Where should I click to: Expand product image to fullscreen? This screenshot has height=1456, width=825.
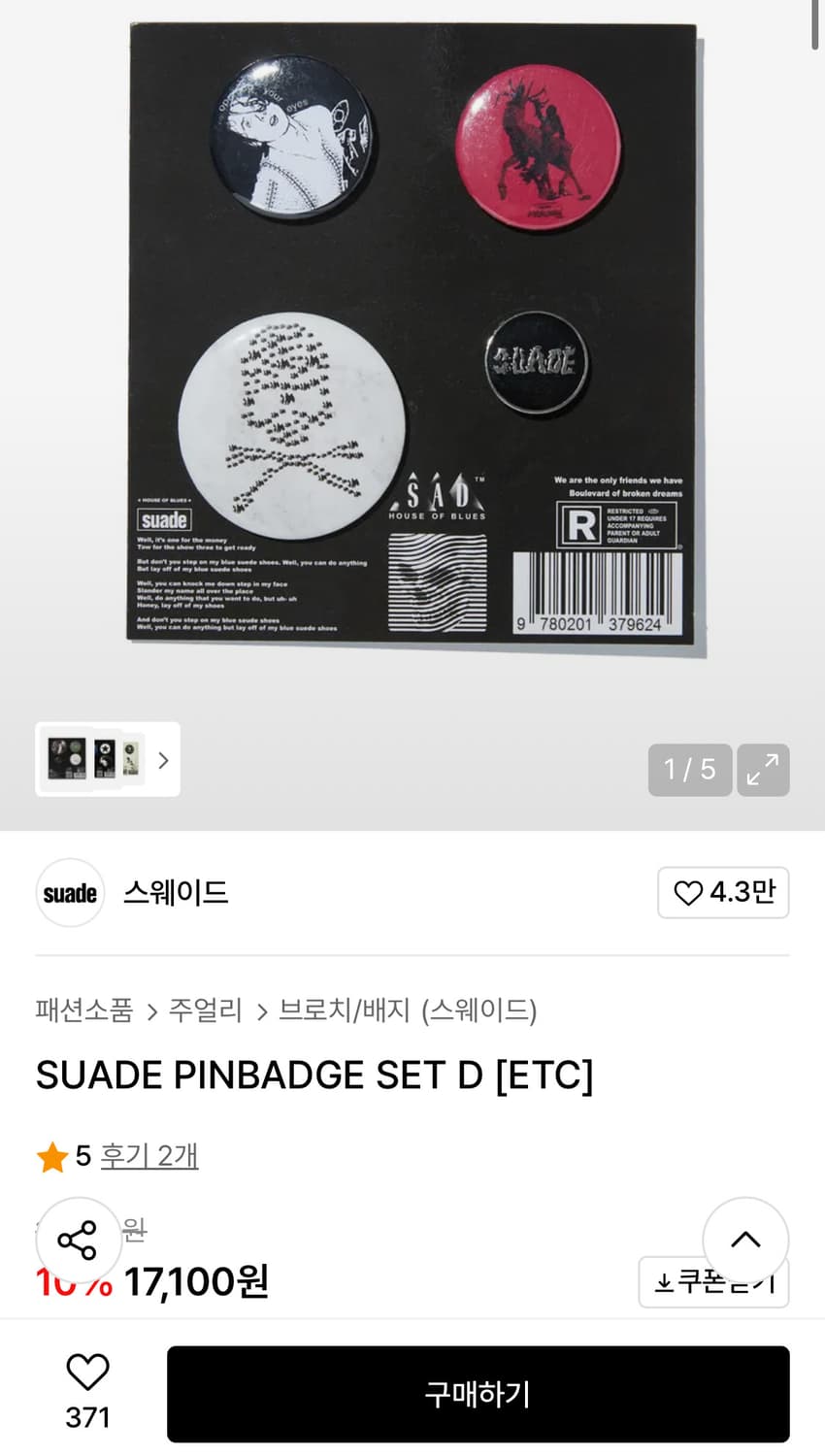tap(764, 770)
